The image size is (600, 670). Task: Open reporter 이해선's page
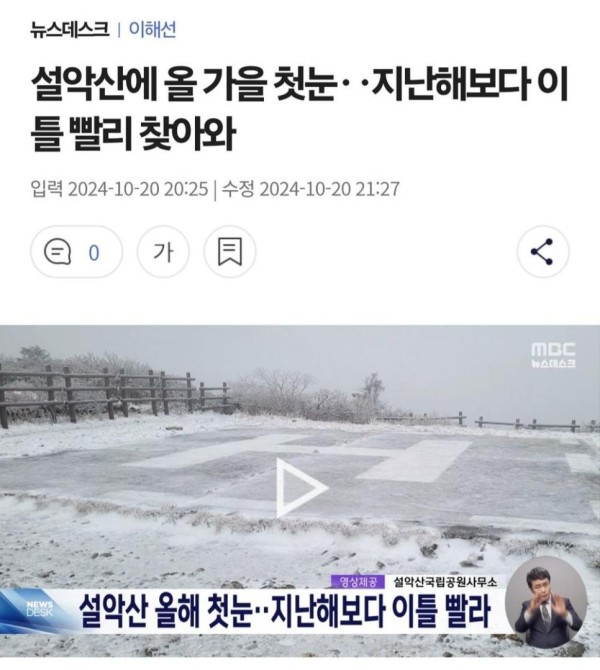tap(152, 29)
